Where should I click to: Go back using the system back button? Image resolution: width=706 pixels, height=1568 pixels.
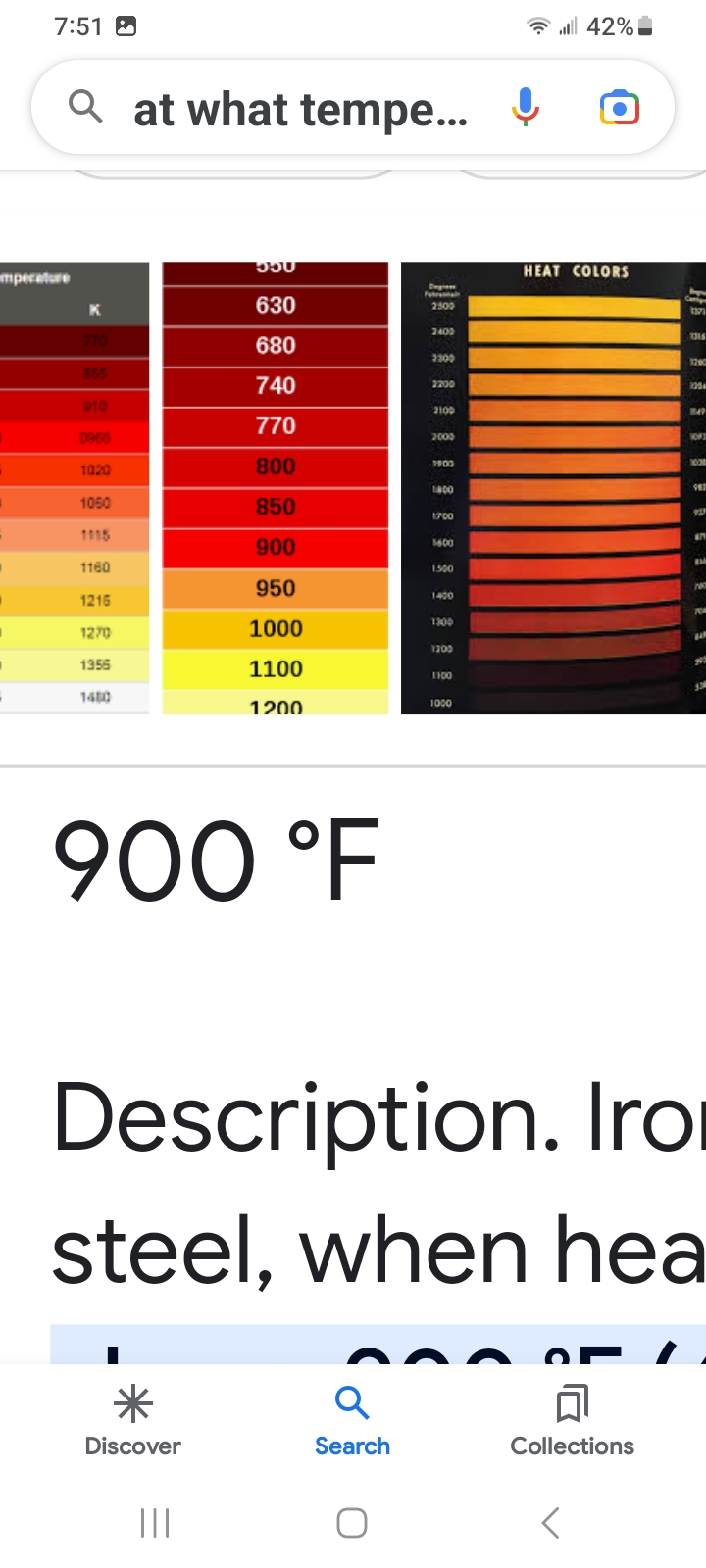550,1523
